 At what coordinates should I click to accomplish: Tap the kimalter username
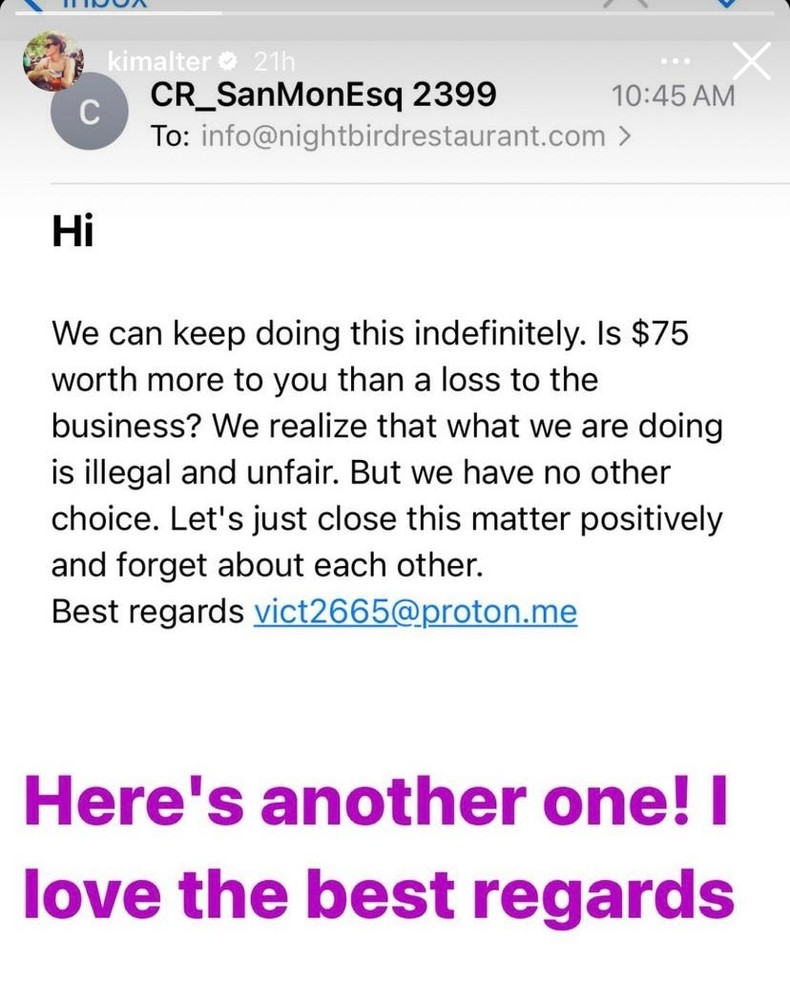(x=158, y=62)
